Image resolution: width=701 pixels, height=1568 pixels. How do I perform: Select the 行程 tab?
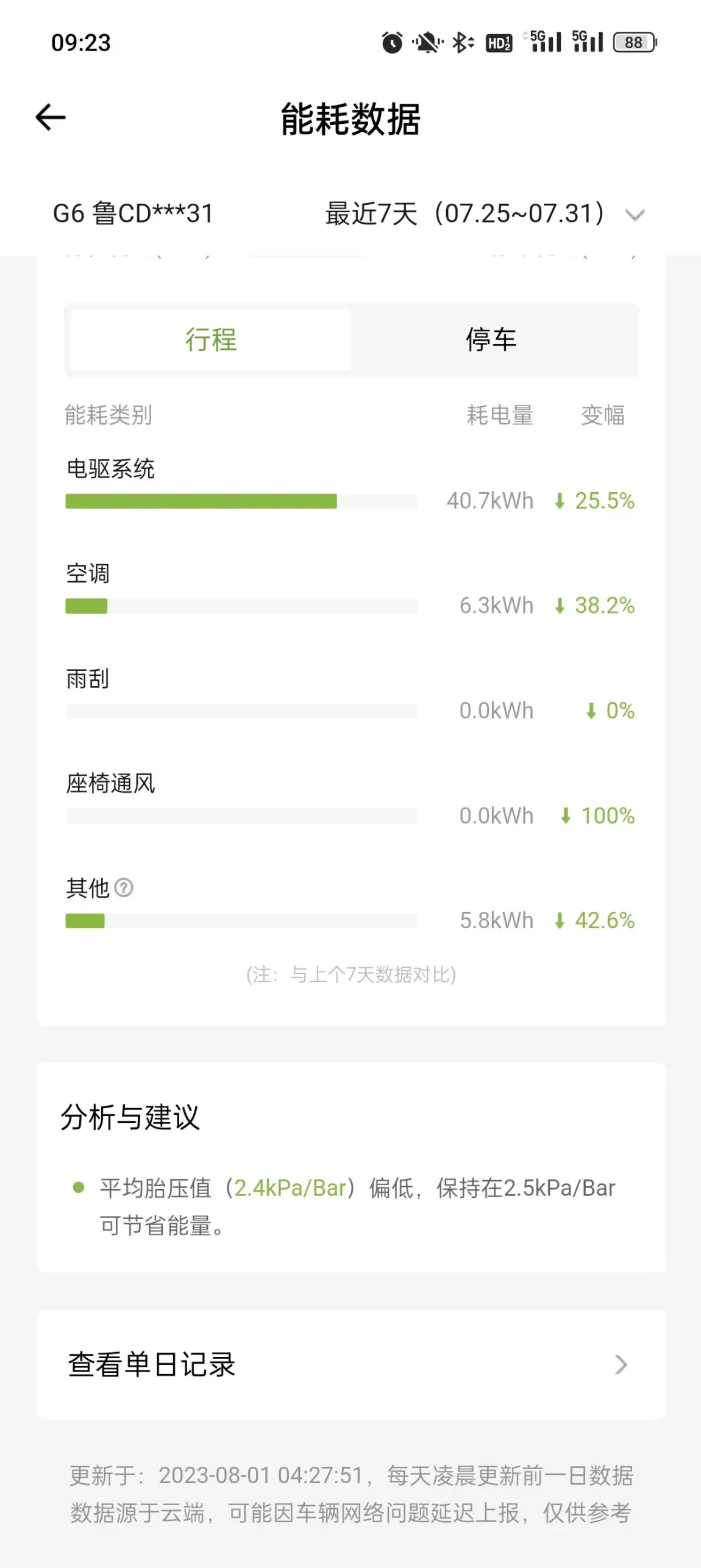(x=211, y=340)
